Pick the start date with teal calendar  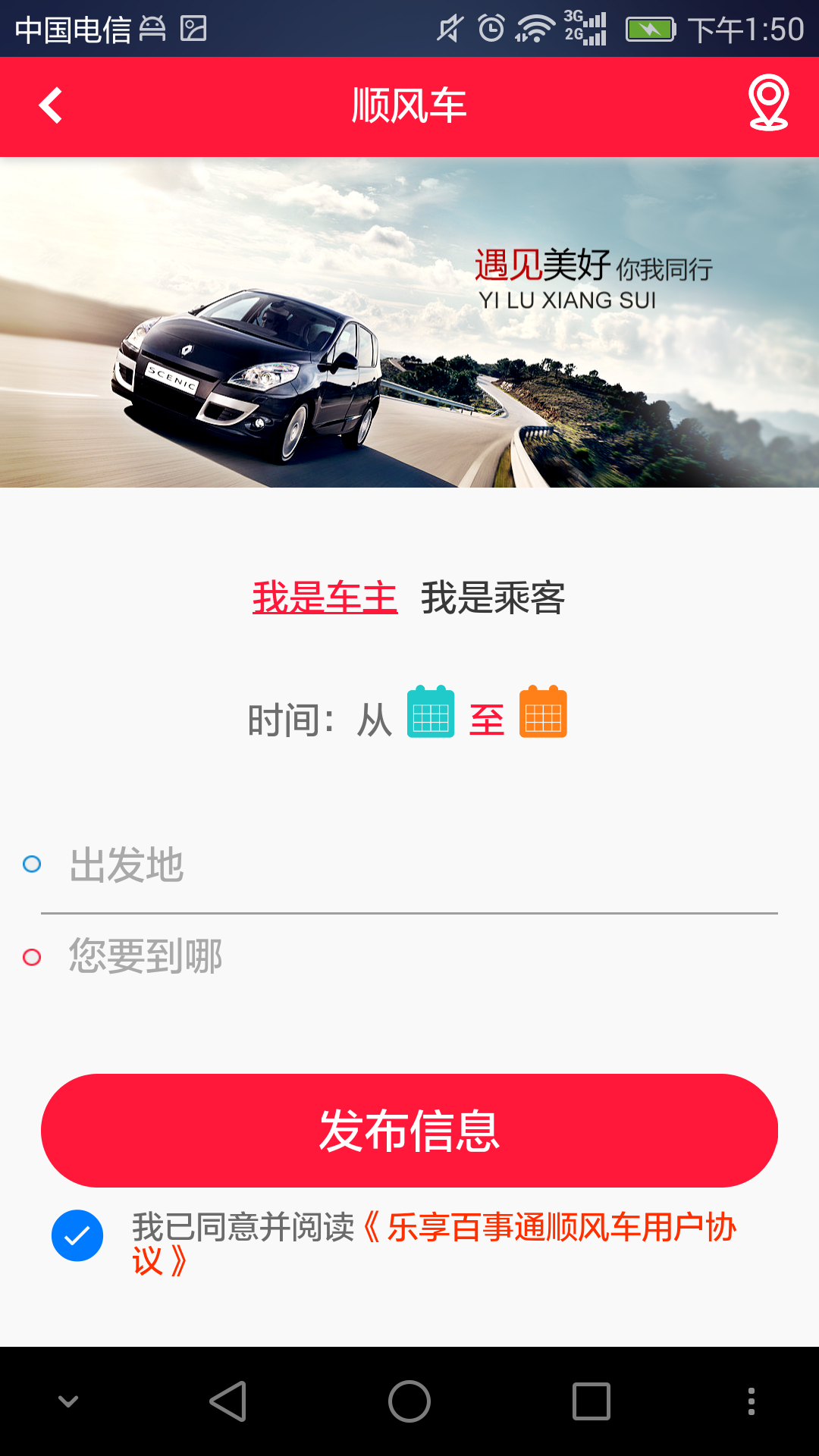click(x=431, y=713)
